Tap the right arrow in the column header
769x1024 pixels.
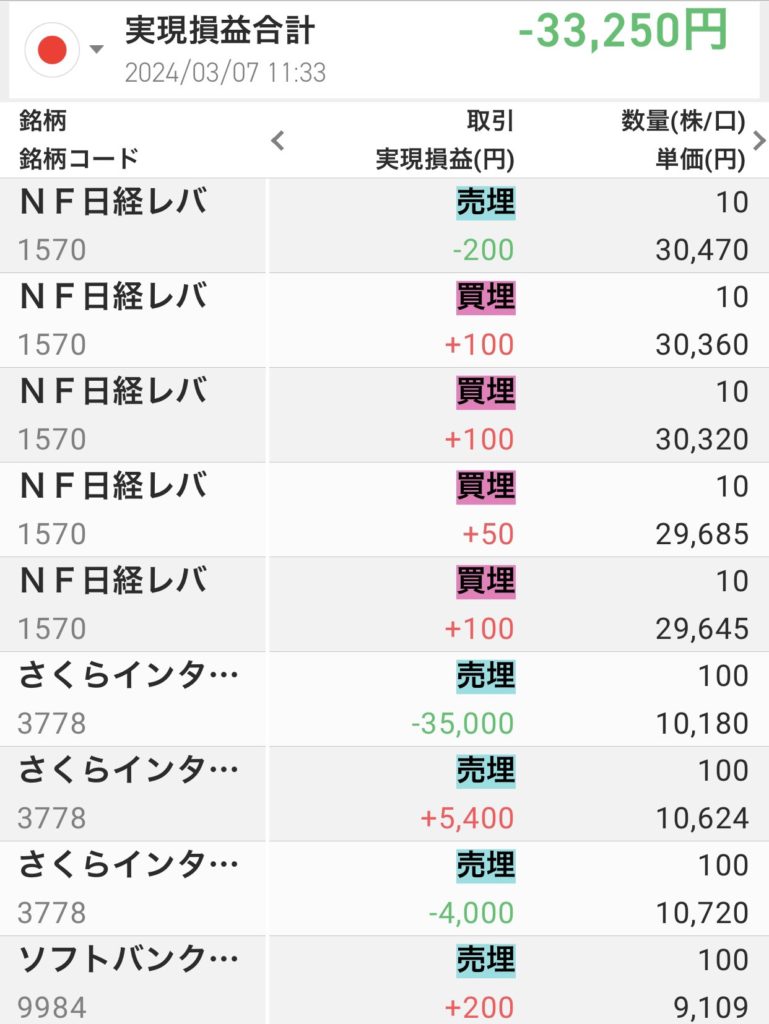(759, 141)
